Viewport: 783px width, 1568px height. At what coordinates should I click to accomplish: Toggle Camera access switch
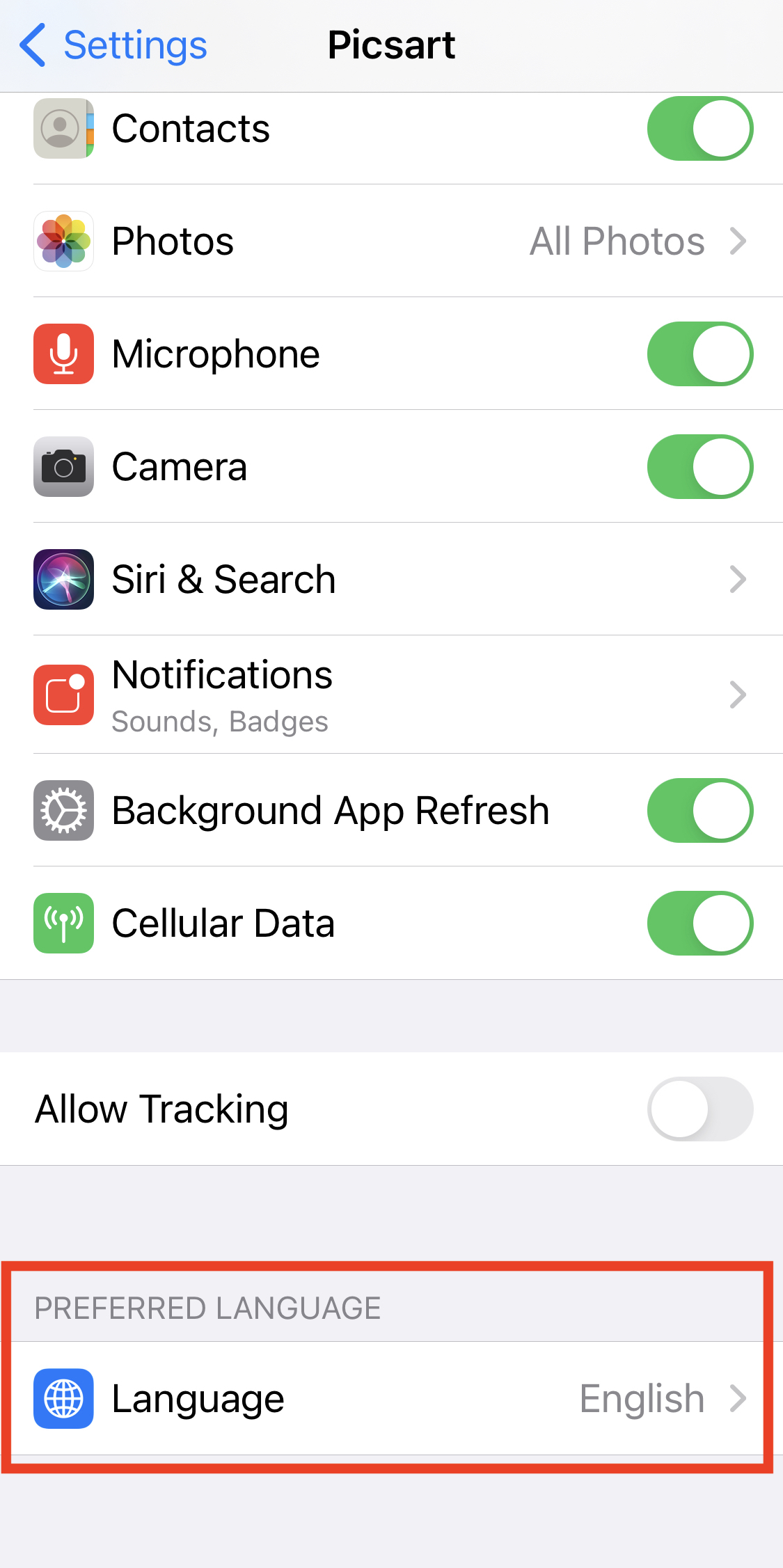coord(699,467)
